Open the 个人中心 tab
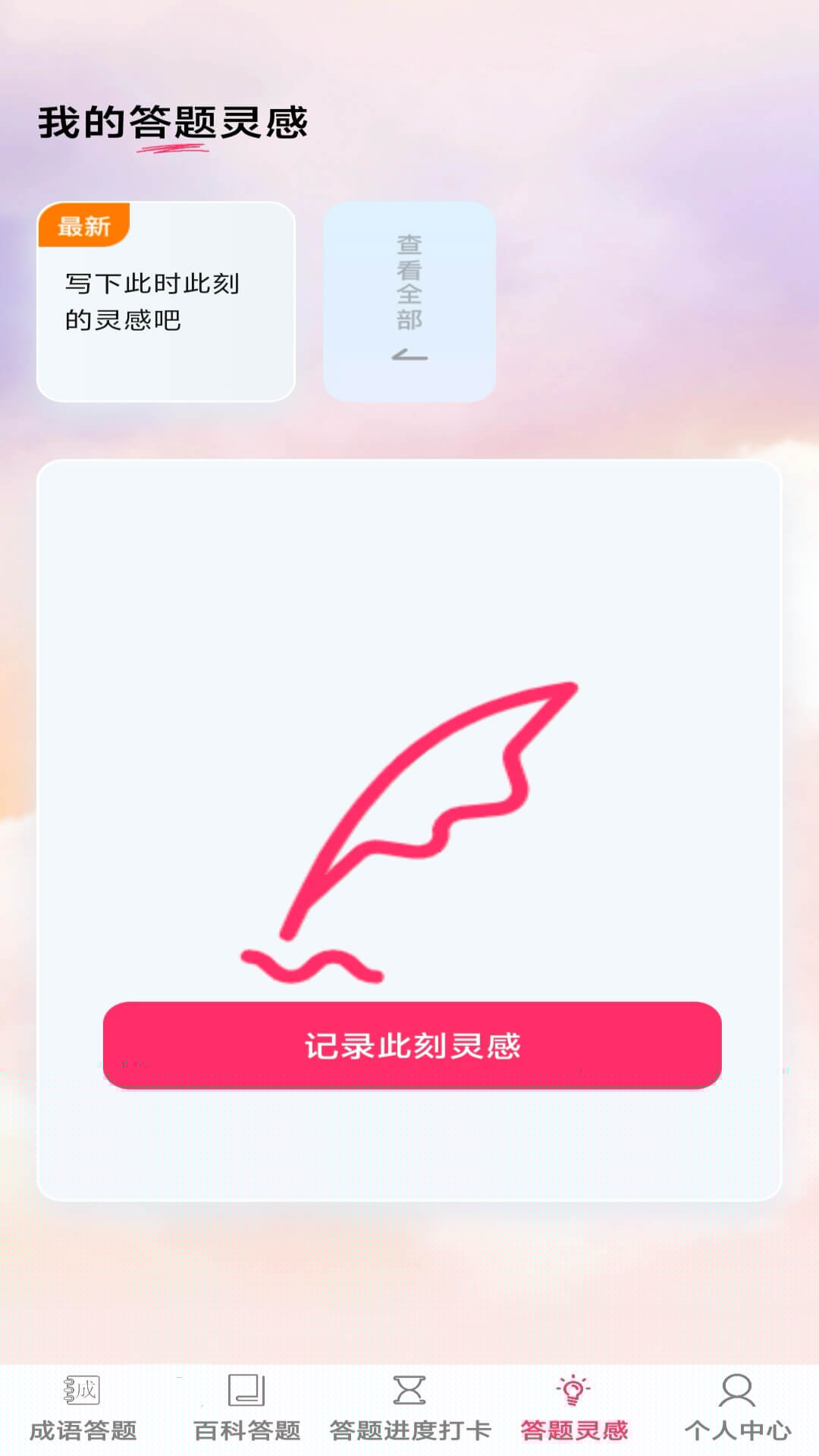Viewport: 819px width, 1456px height. 737,1409
